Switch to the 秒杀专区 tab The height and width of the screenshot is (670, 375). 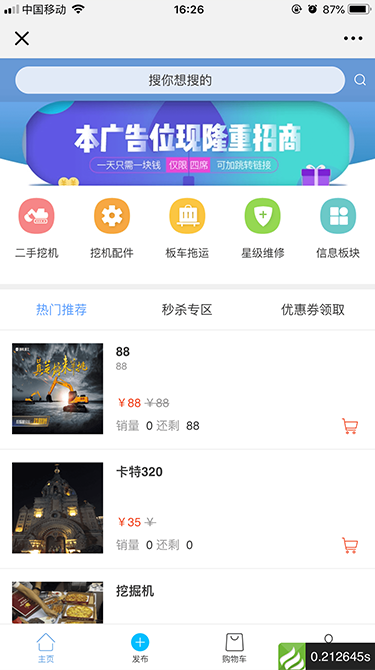[187, 309]
